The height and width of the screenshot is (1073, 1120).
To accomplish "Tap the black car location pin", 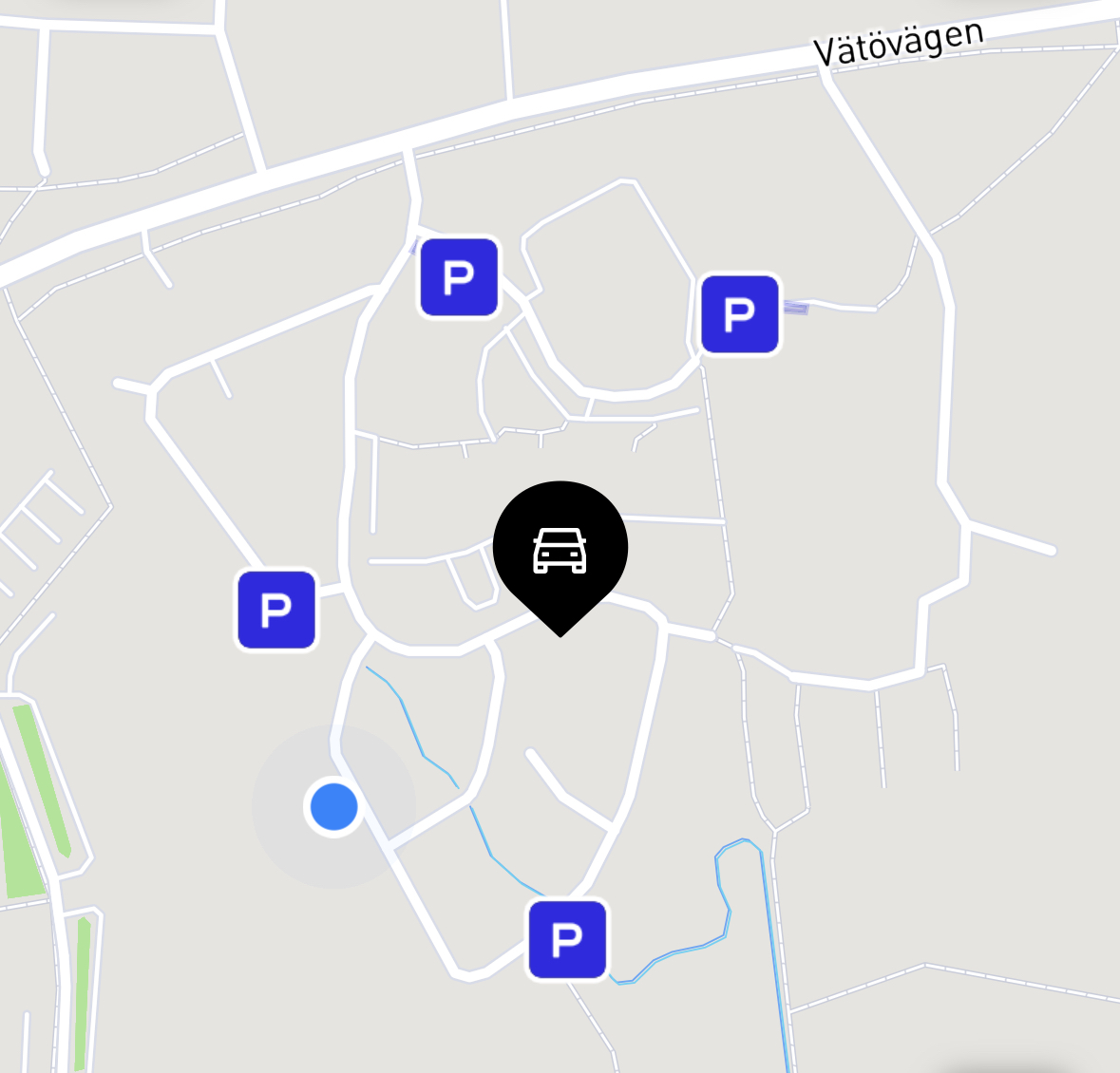I will [x=560, y=550].
